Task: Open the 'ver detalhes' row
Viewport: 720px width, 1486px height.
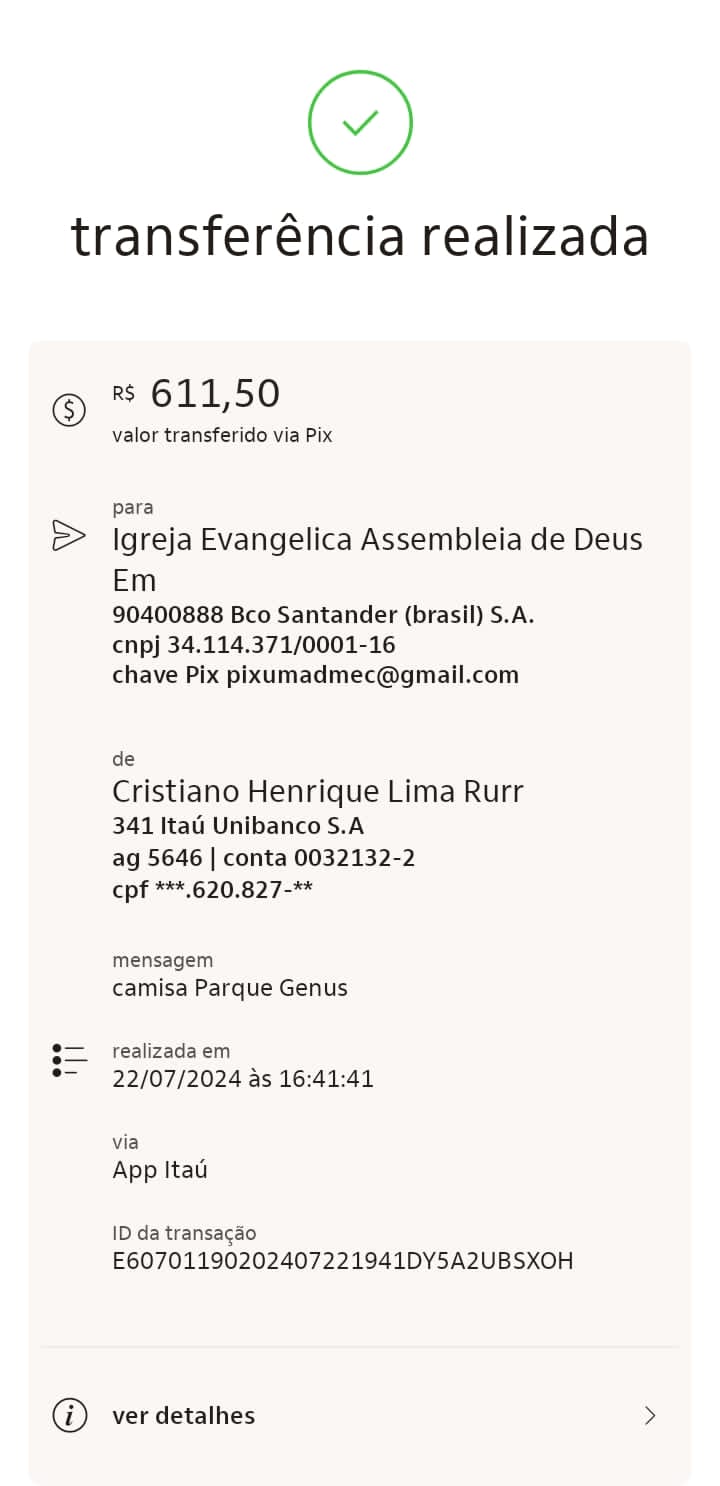Action: pos(359,1415)
